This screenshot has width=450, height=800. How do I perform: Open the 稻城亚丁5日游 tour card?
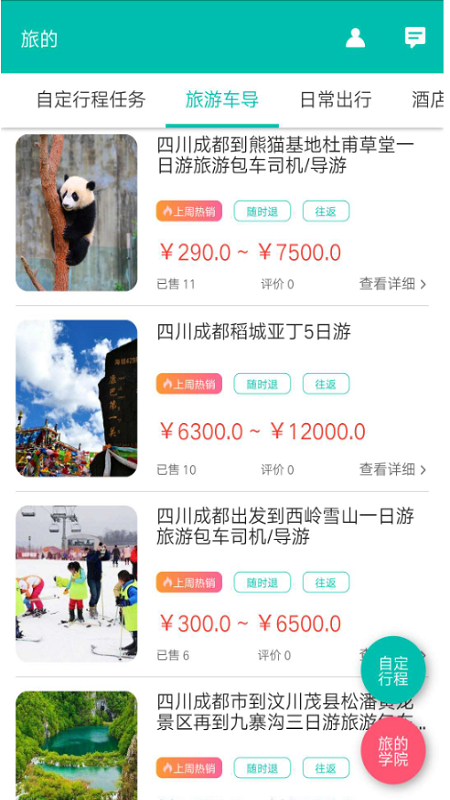click(x=222, y=398)
